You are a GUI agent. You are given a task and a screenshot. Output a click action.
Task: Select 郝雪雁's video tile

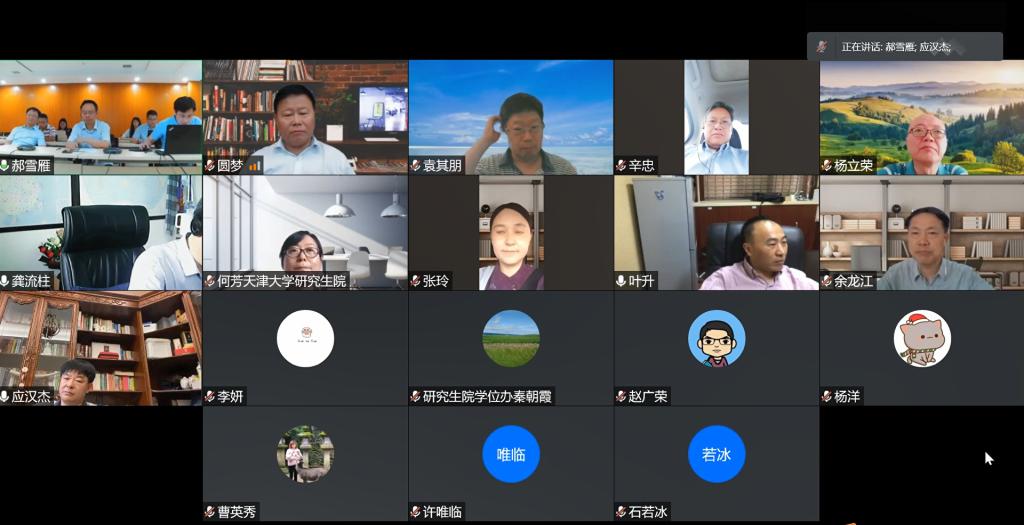tap(100, 116)
